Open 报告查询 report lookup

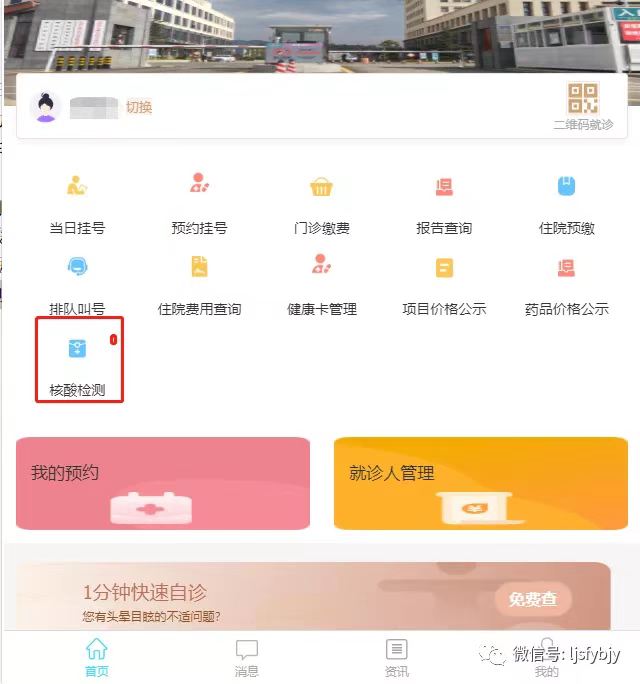point(444,204)
